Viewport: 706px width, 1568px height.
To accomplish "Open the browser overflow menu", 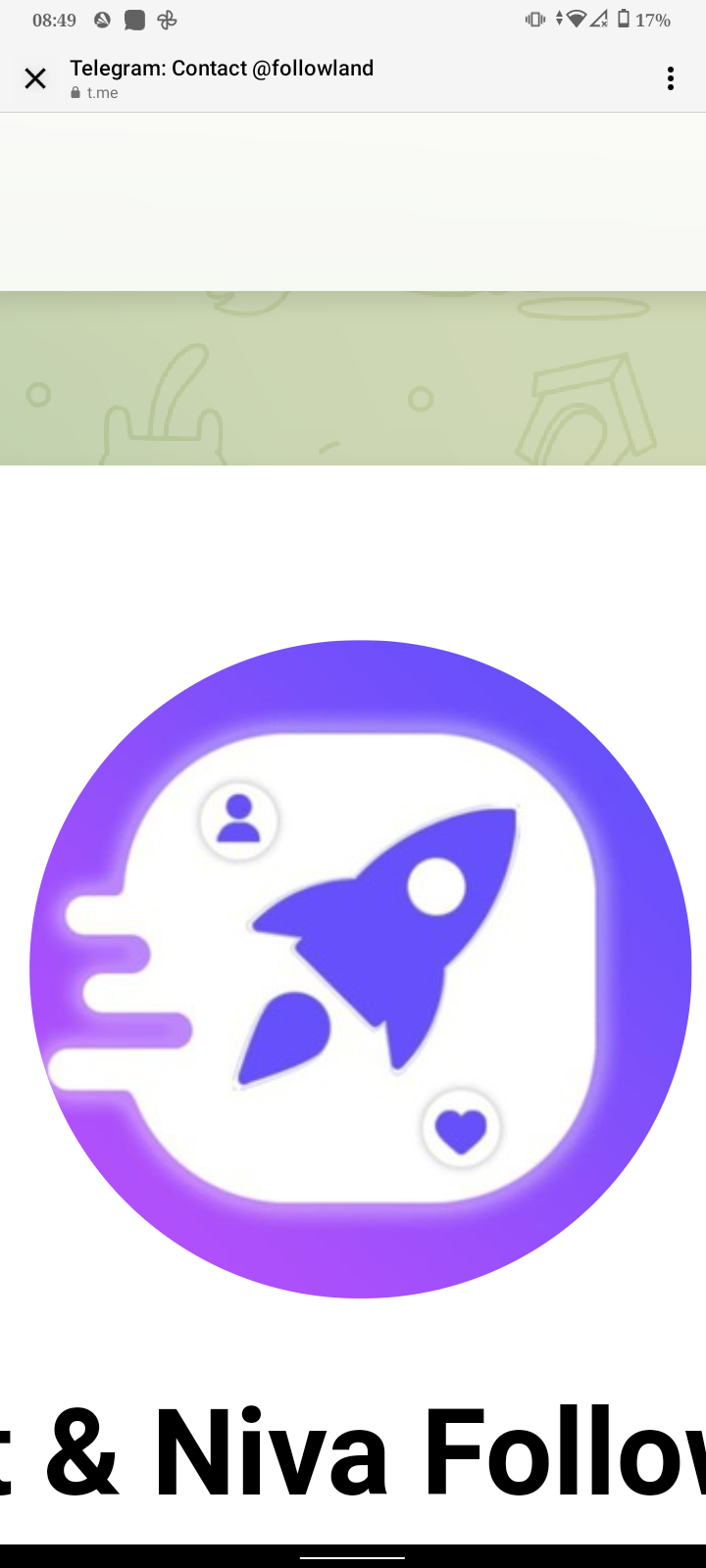I will coord(671,78).
